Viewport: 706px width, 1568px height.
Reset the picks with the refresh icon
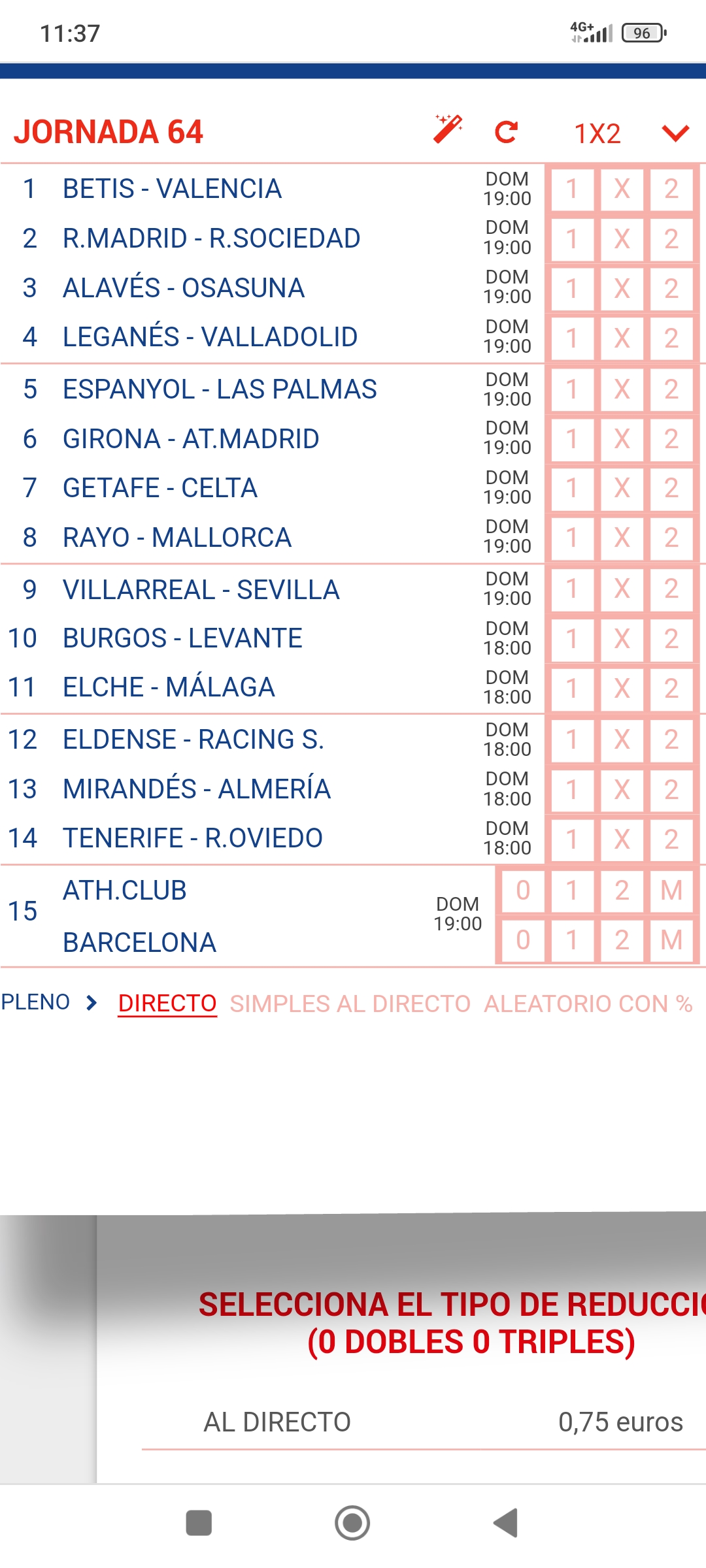[507, 132]
